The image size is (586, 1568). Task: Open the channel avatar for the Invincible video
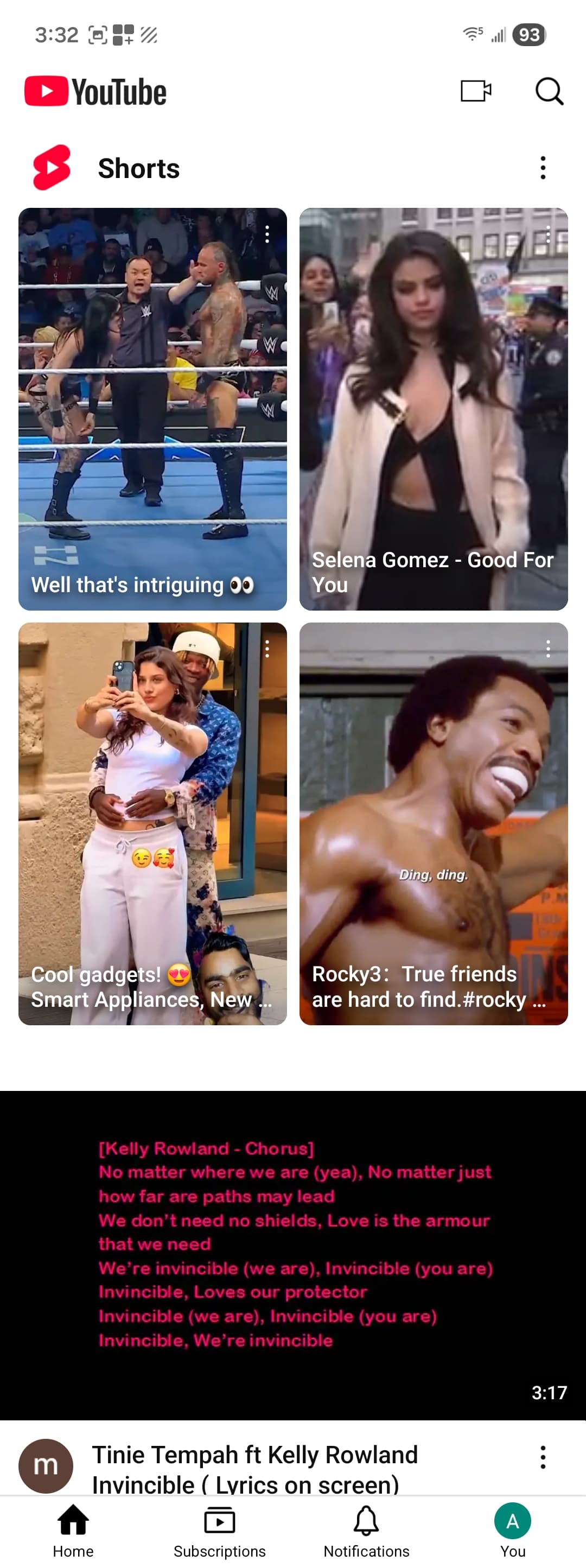click(x=46, y=1466)
